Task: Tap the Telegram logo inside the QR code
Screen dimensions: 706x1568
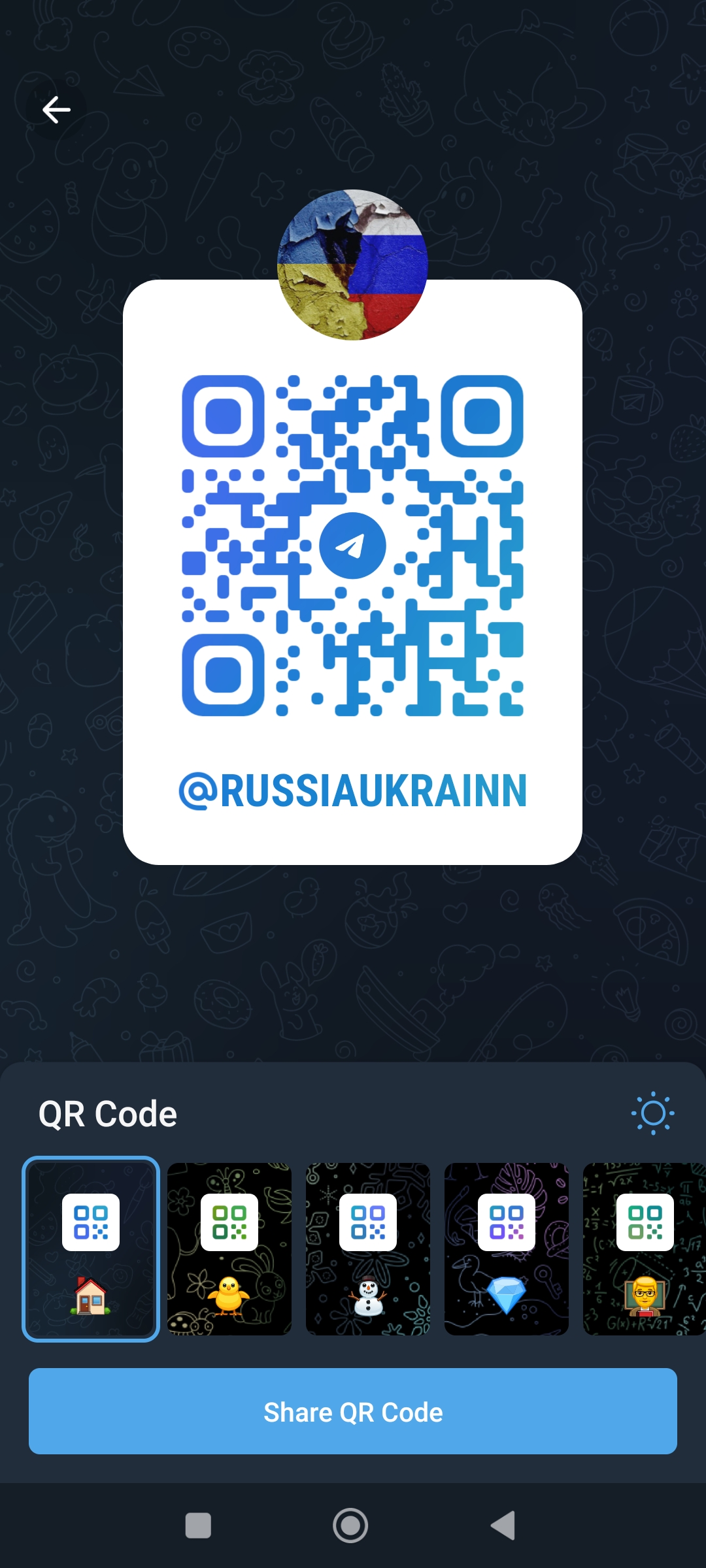Action: pyautogui.click(x=353, y=544)
